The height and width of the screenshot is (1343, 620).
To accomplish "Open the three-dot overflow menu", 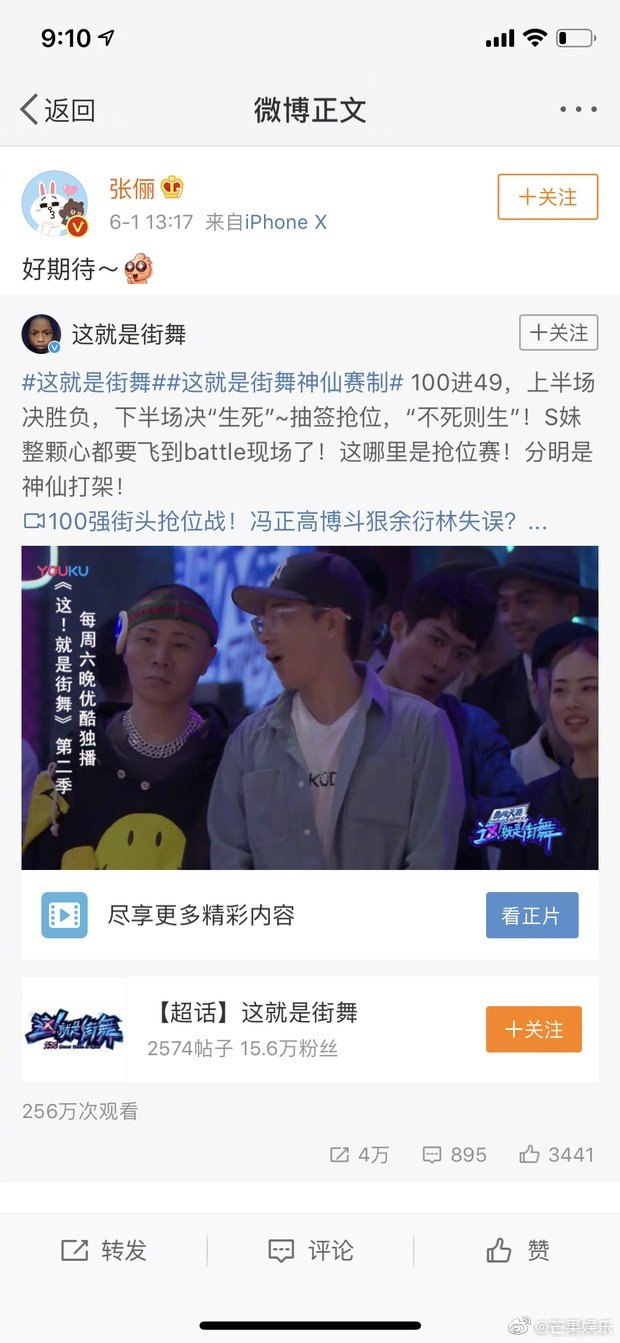I will point(577,110).
